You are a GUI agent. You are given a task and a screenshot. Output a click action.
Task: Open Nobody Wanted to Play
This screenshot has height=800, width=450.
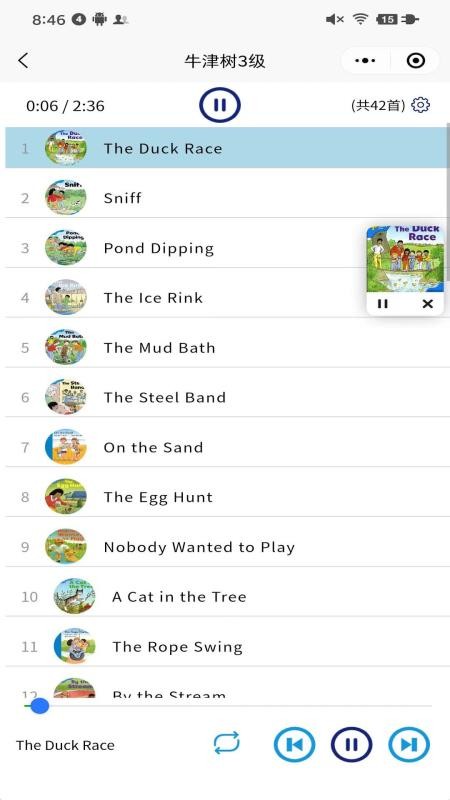point(225,547)
